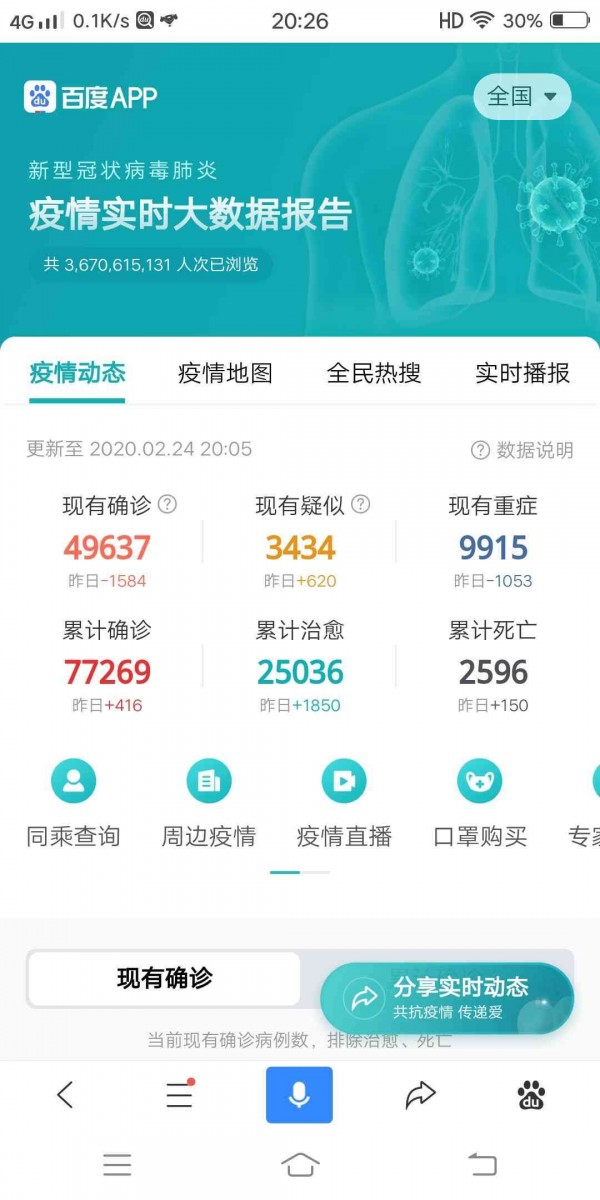Select the 疫情动态 tab
This screenshot has height=1200, width=600.
click(77, 374)
